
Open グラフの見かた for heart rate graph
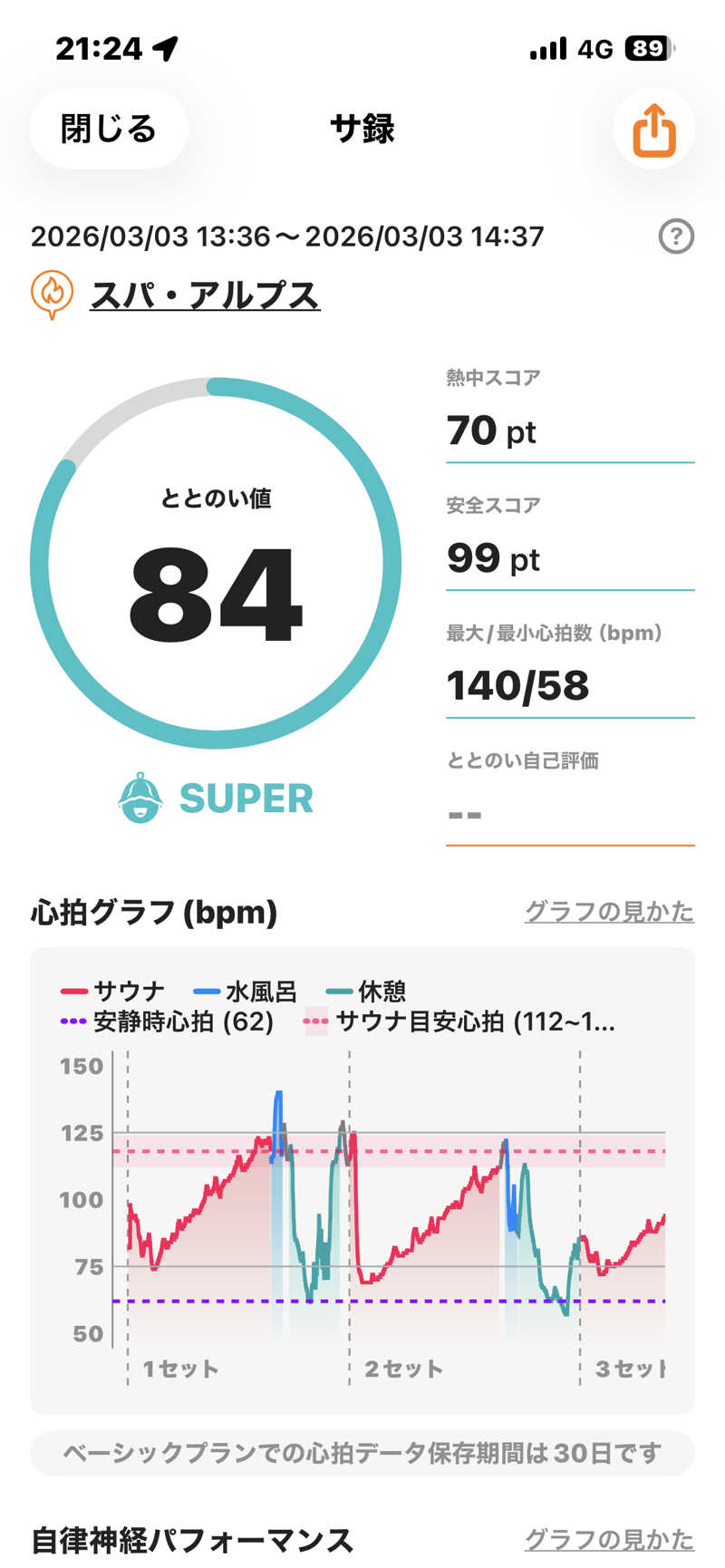point(609,911)
